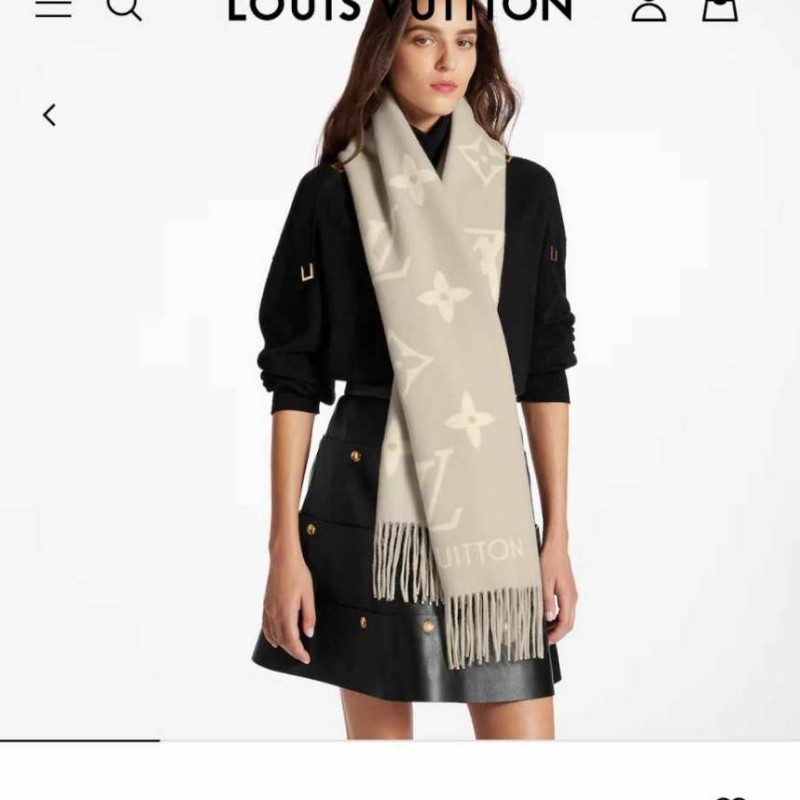Go to previous product image

(49, 115)
